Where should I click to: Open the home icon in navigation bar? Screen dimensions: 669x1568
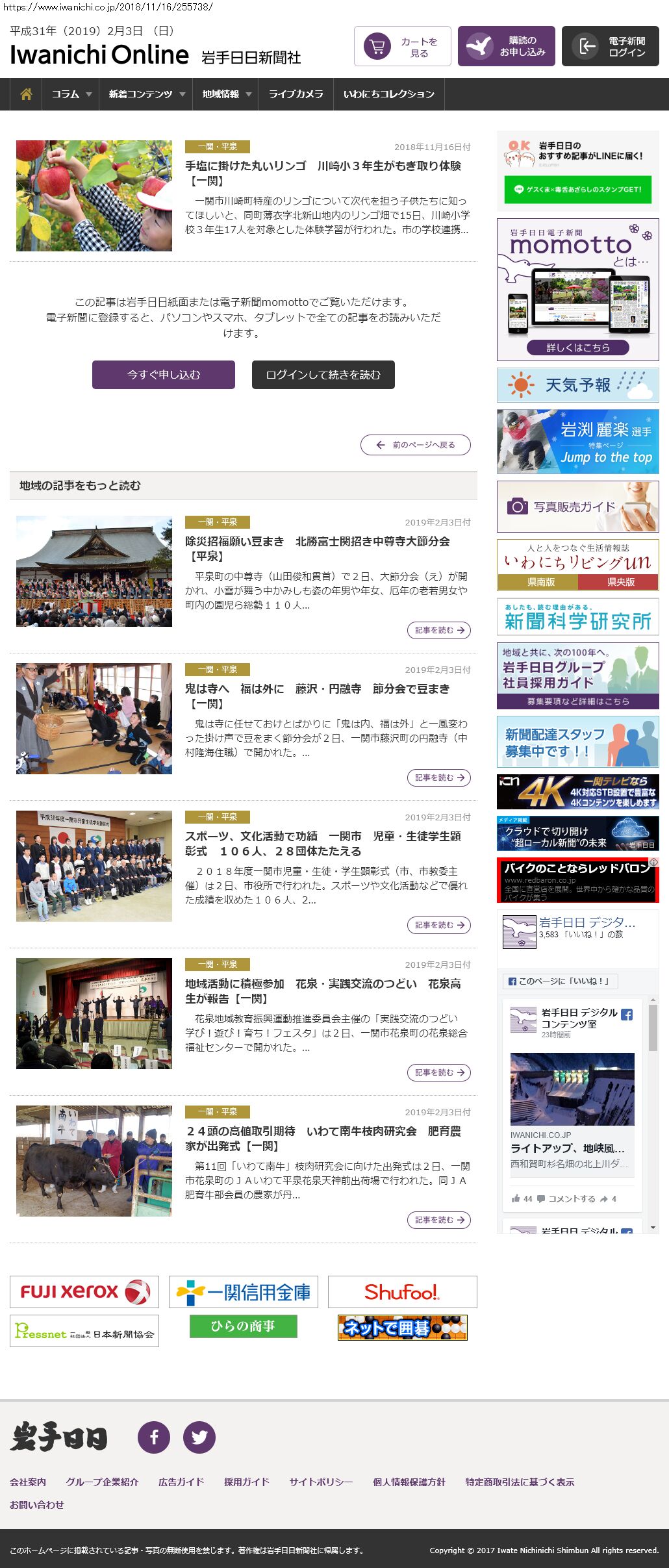coord(26,94)
